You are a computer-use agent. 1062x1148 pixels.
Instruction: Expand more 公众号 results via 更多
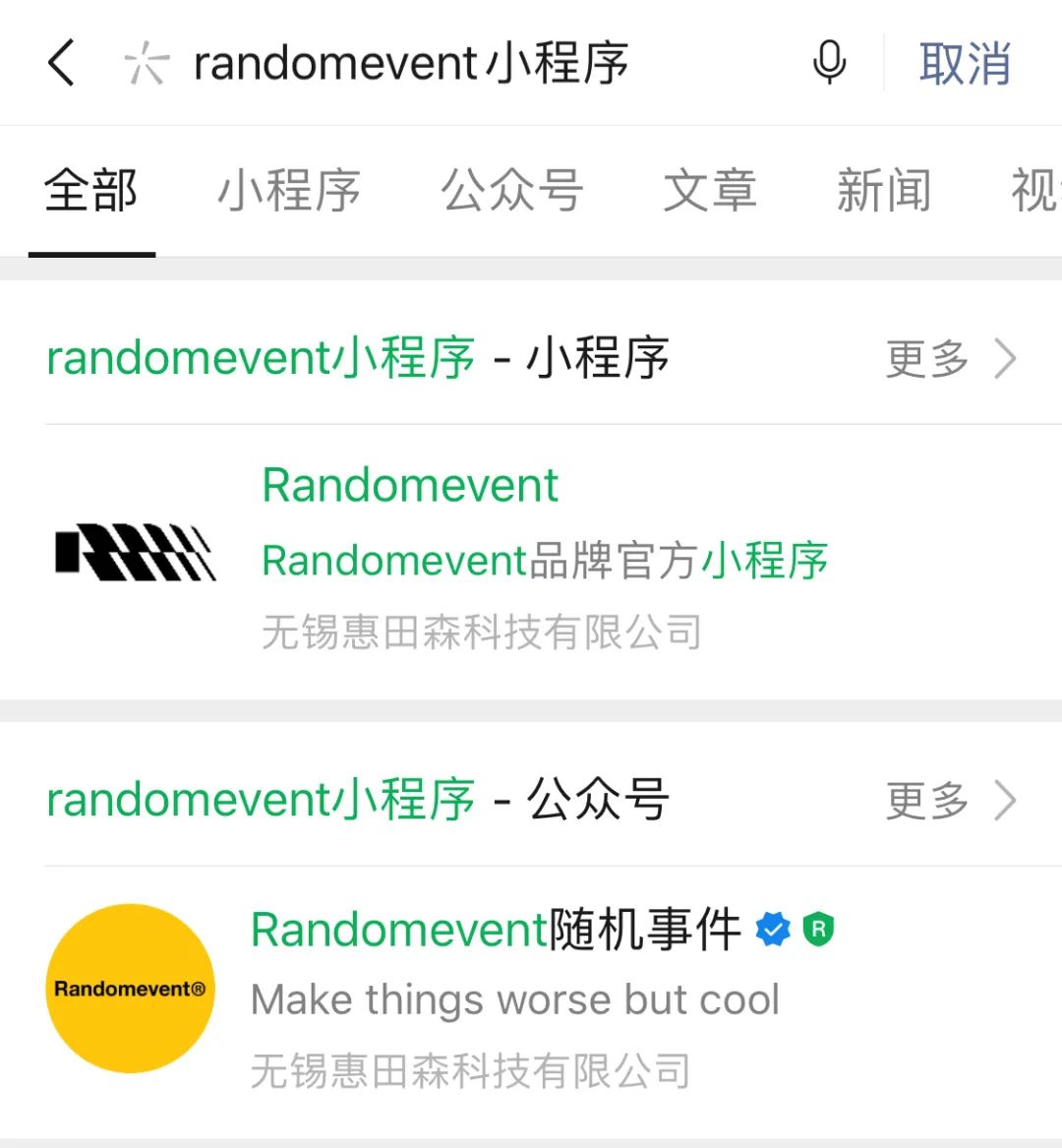point(924,800)
